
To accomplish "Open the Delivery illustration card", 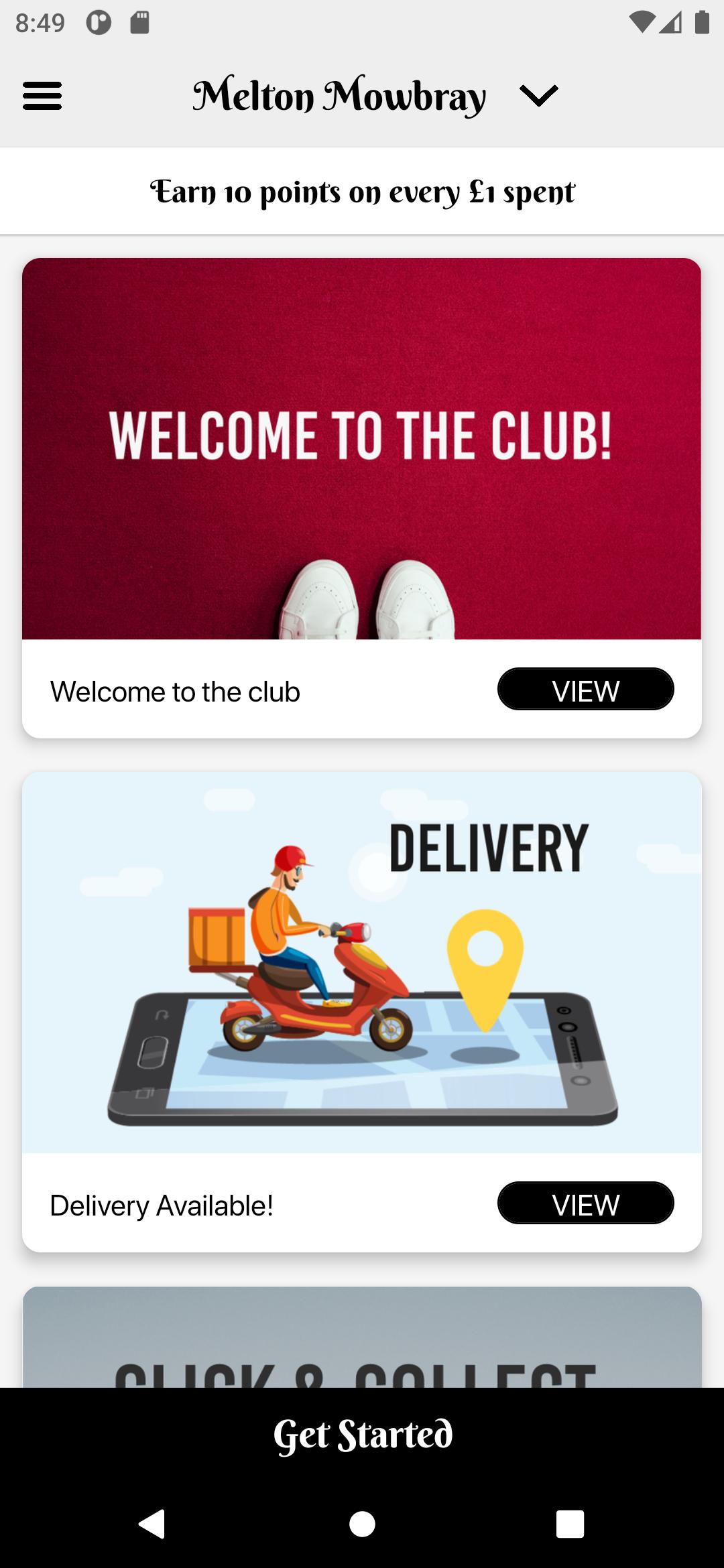I will click(x=362, y=962).
